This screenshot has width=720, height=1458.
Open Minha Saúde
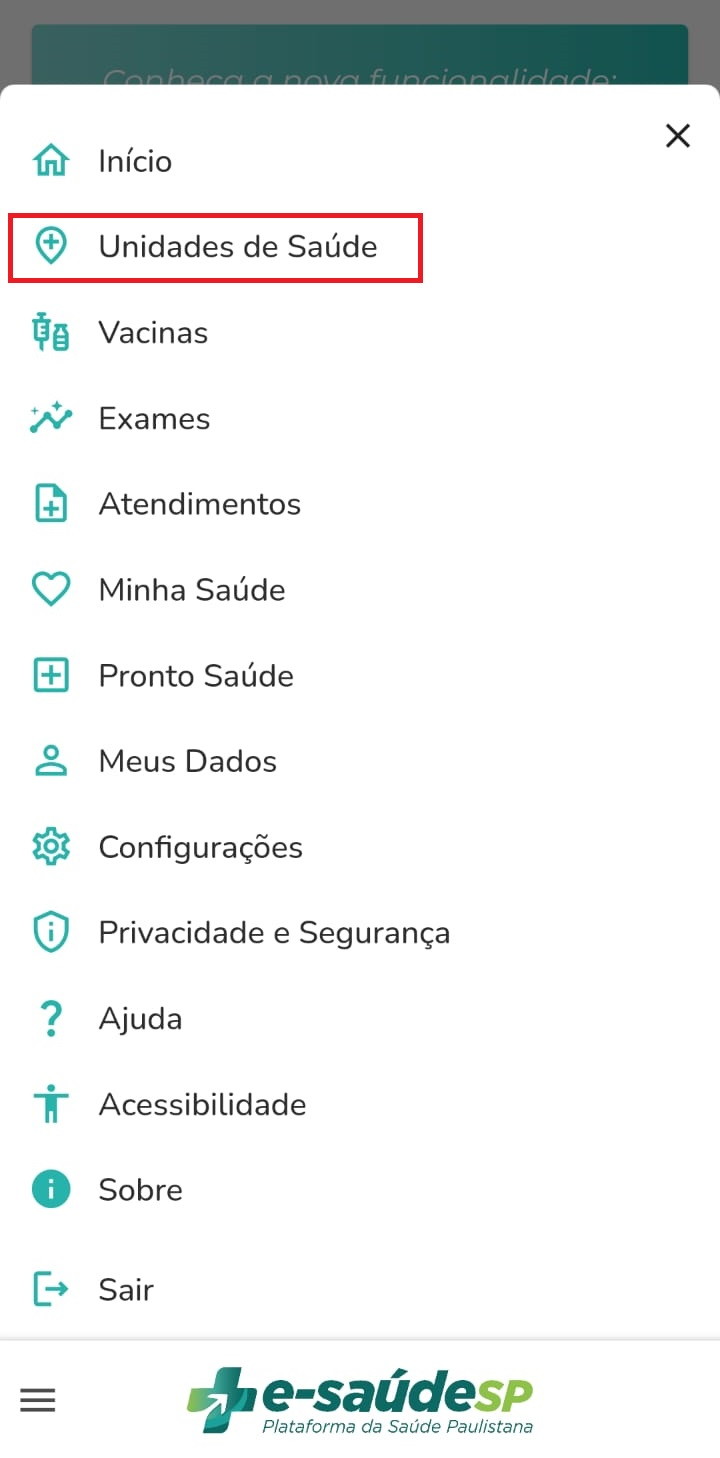coord(191,590)
